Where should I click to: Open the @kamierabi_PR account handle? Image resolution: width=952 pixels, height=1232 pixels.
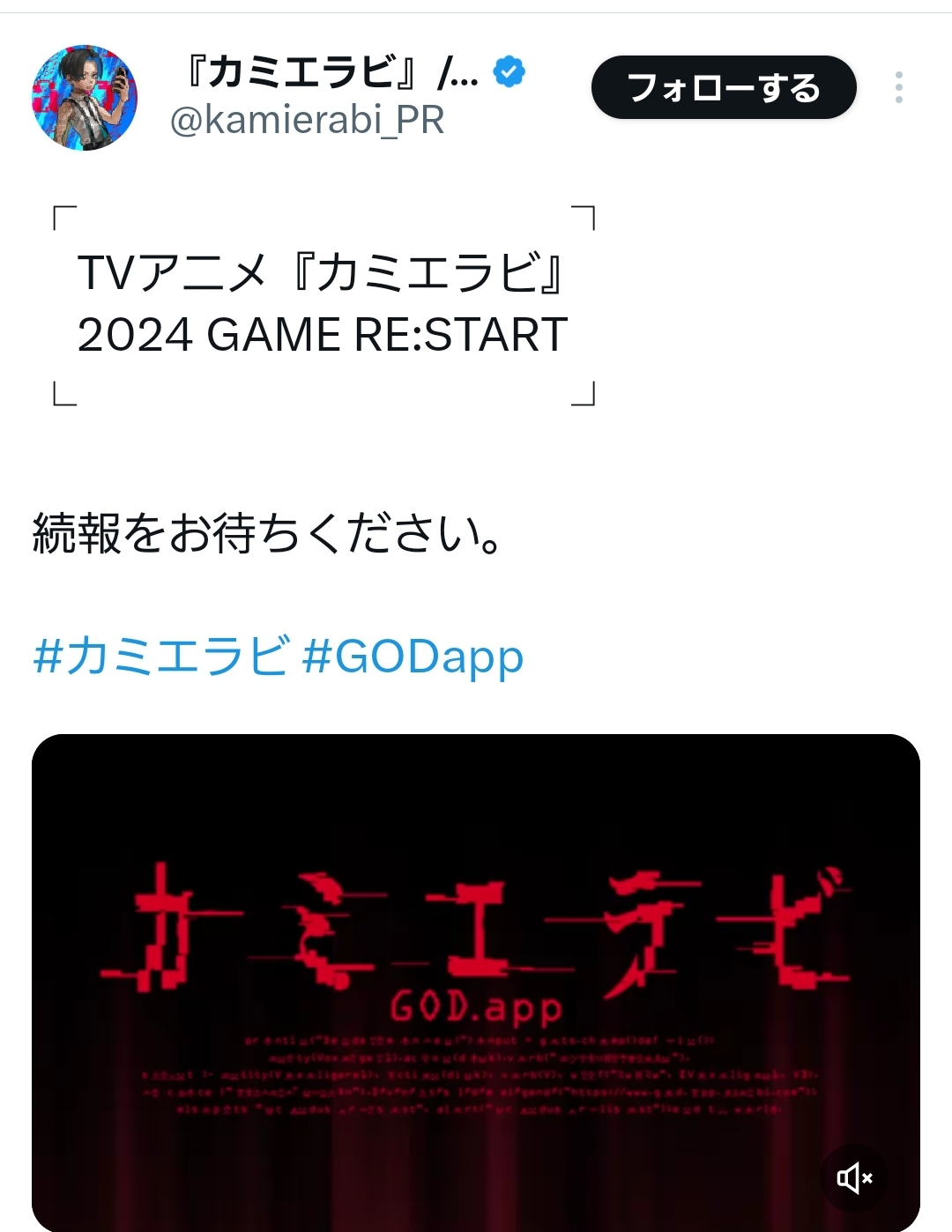tap(307, 120)
